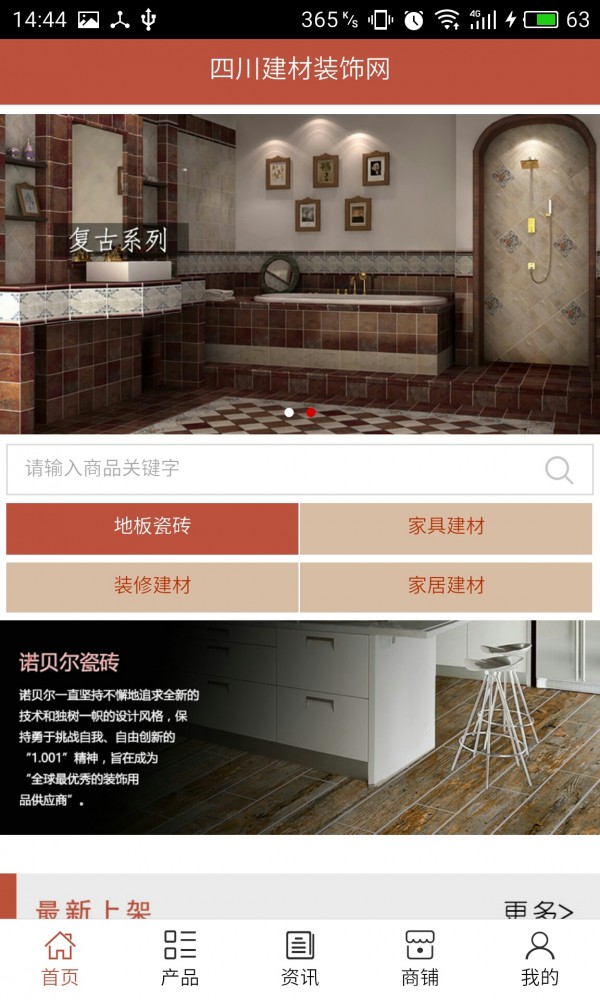The width and height of the screenshot is (600, 1000).
Task: Open the 家居建材 category
Action: 446,587
